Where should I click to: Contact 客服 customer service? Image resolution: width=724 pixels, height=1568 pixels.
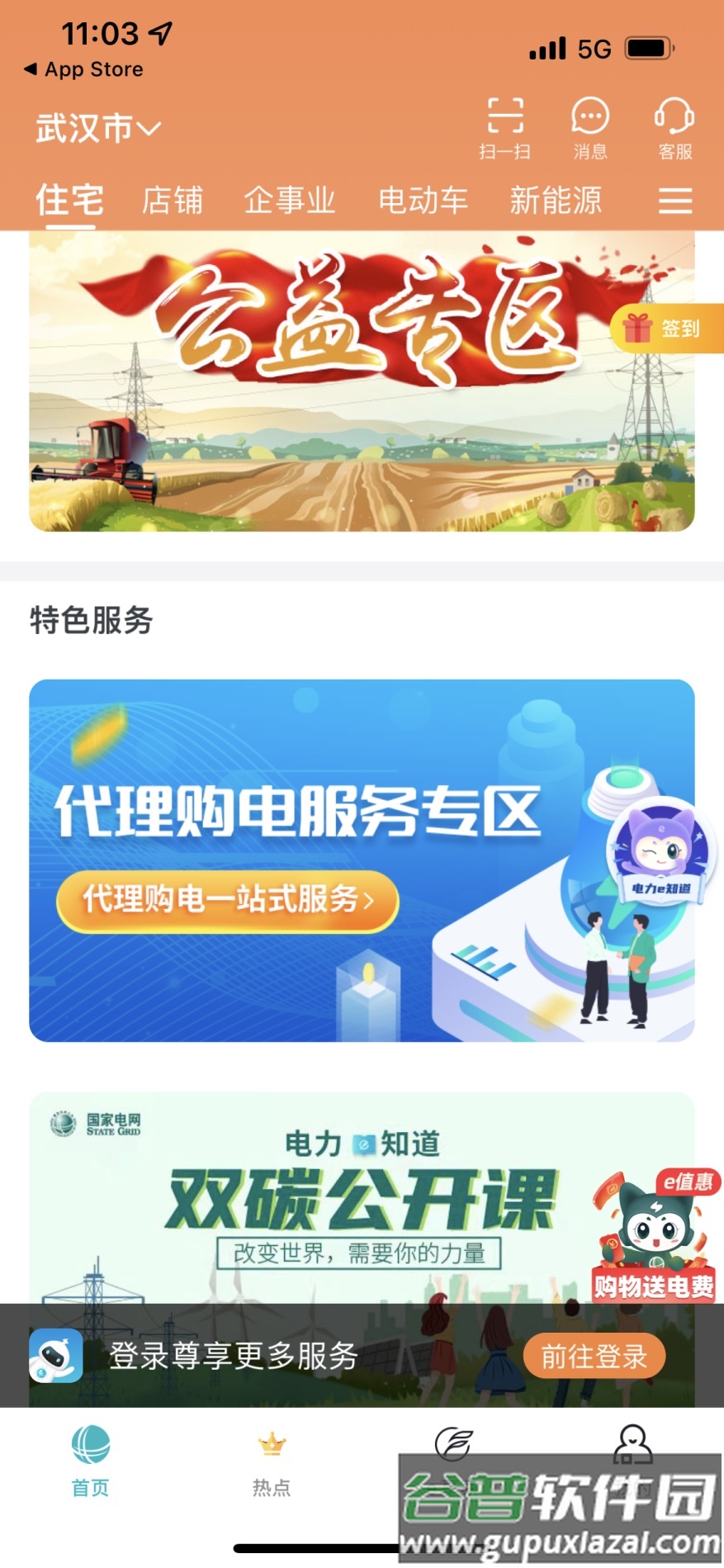pos(674,128)
